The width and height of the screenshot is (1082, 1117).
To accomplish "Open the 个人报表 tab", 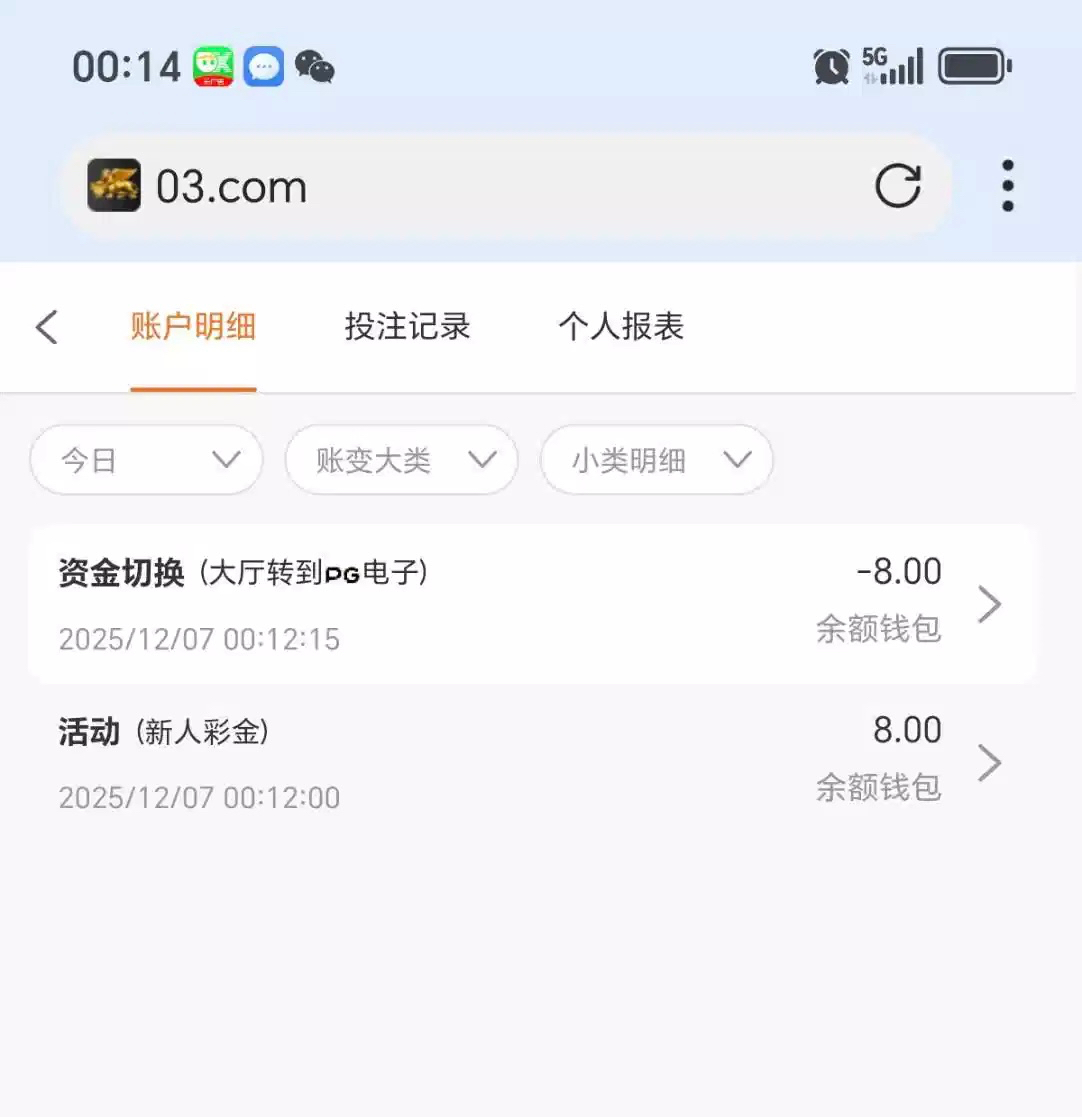I will 620,327.
